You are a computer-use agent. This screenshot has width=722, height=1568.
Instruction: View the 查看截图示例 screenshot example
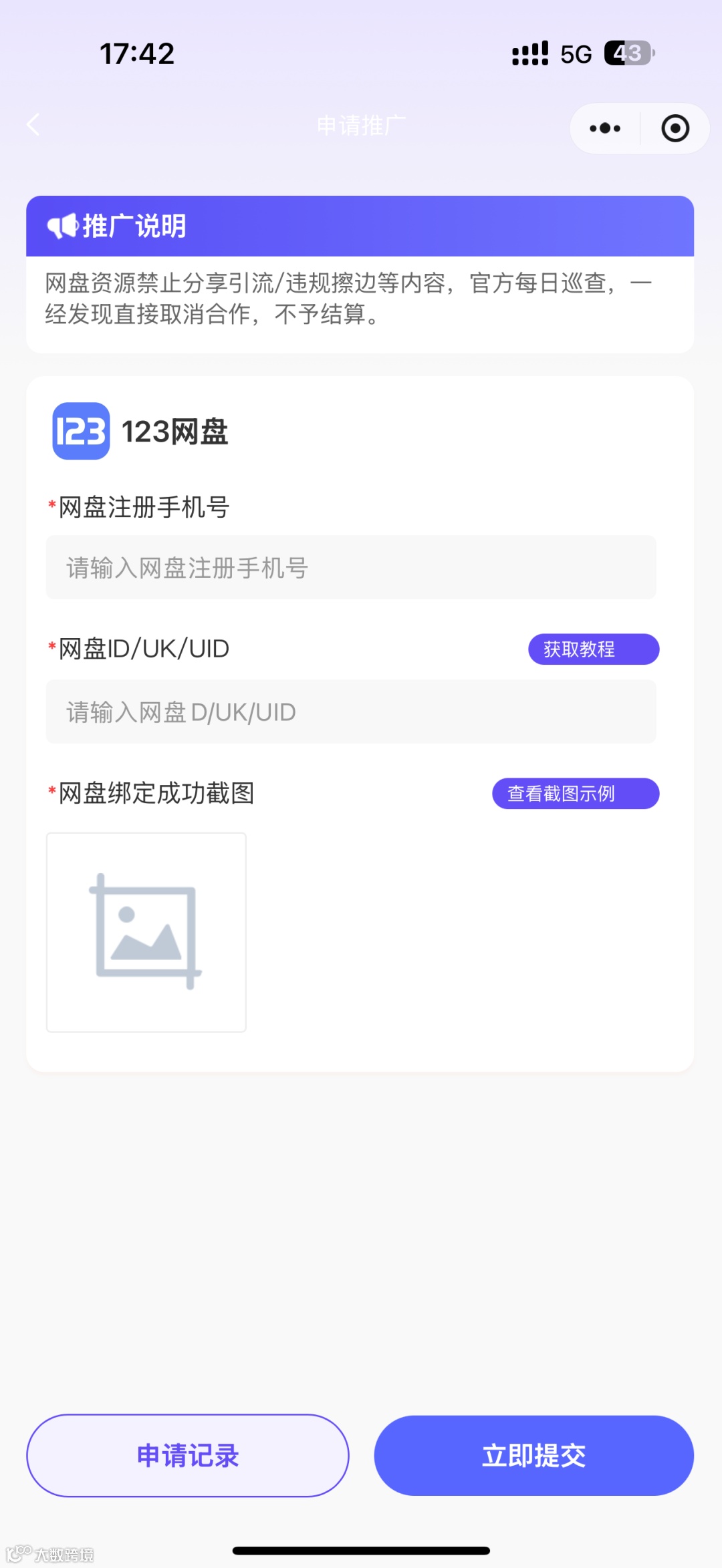click(576, 794)
